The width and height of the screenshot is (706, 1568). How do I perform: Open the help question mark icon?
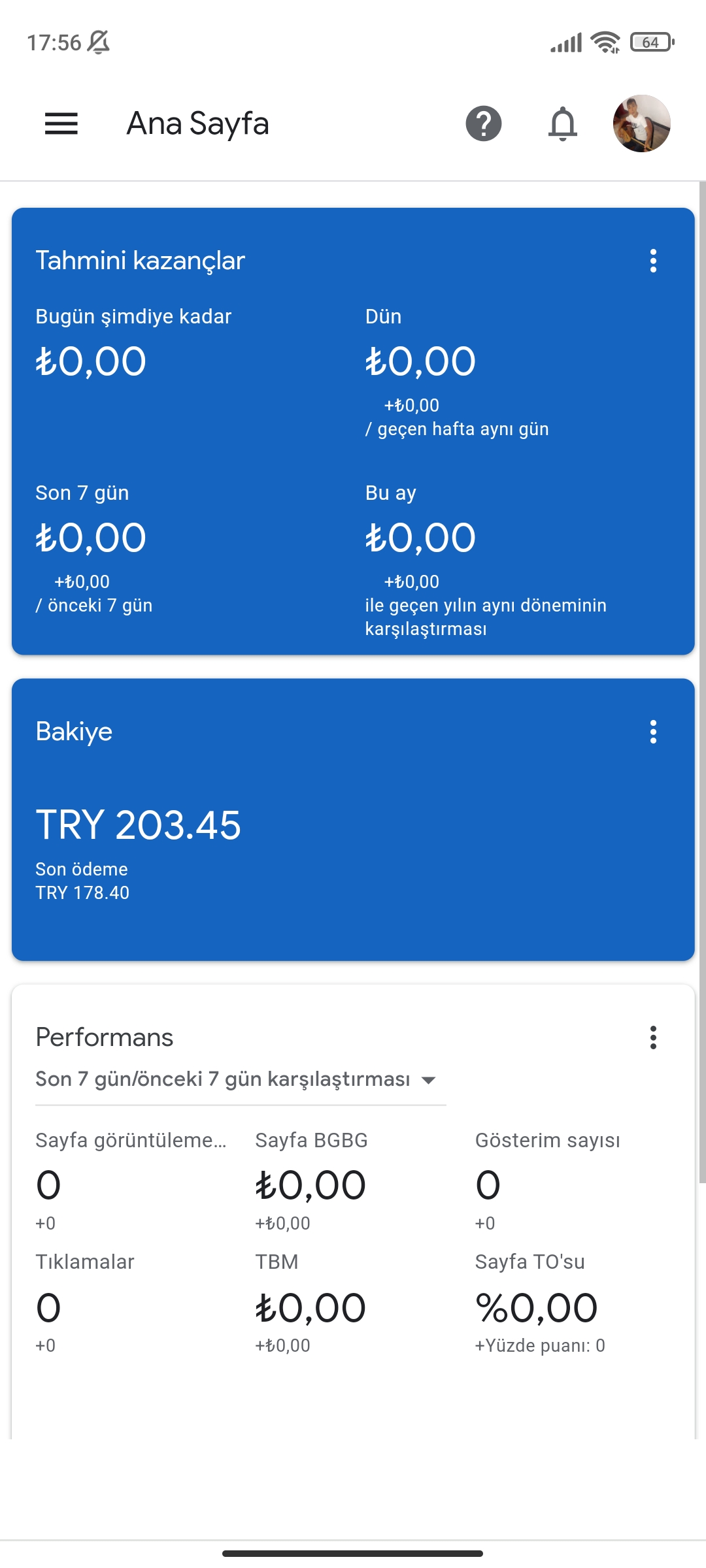pyautogui.click(x=484, y=123)
